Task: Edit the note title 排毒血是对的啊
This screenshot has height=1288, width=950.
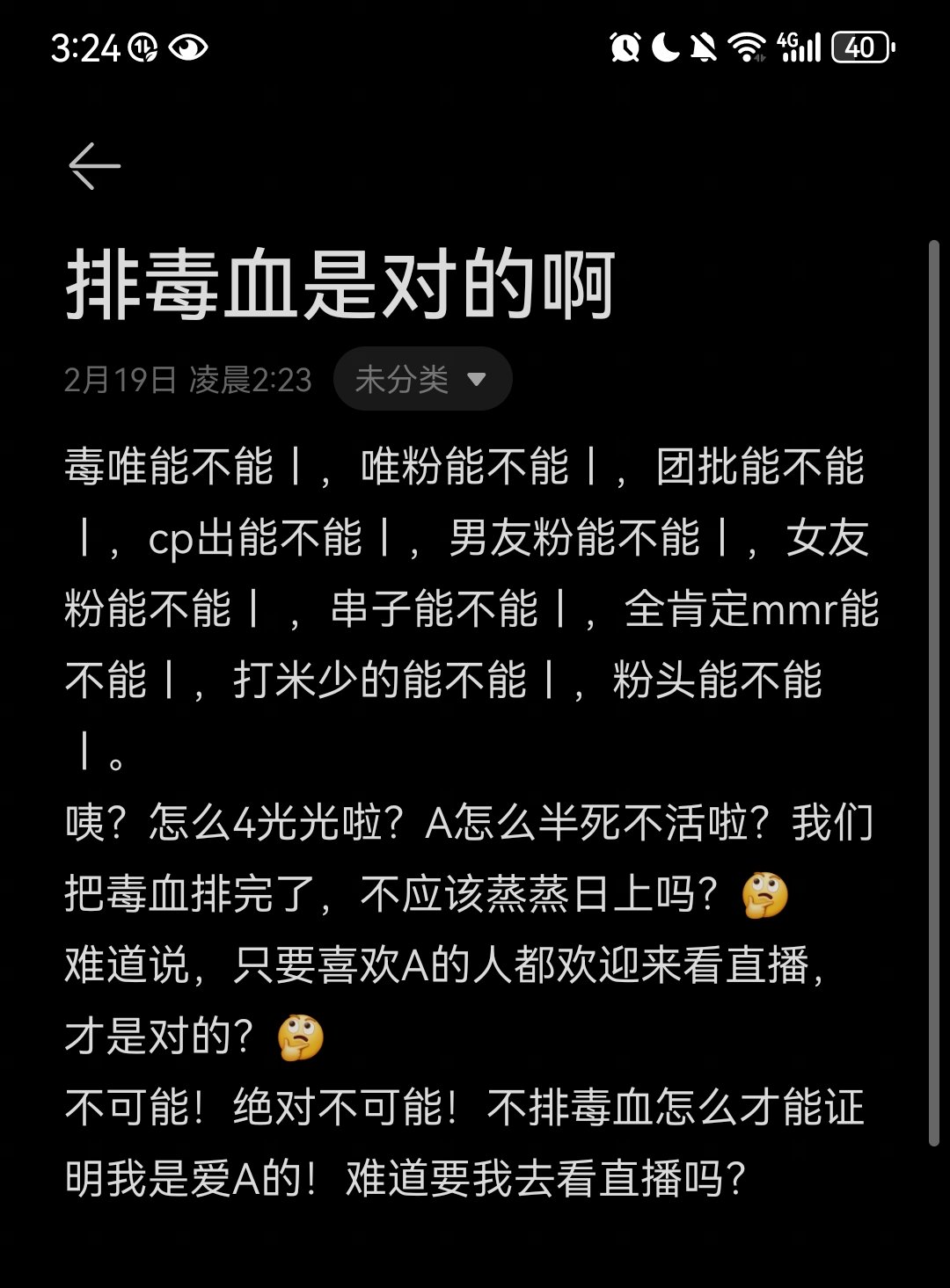Action: (340, 287)
